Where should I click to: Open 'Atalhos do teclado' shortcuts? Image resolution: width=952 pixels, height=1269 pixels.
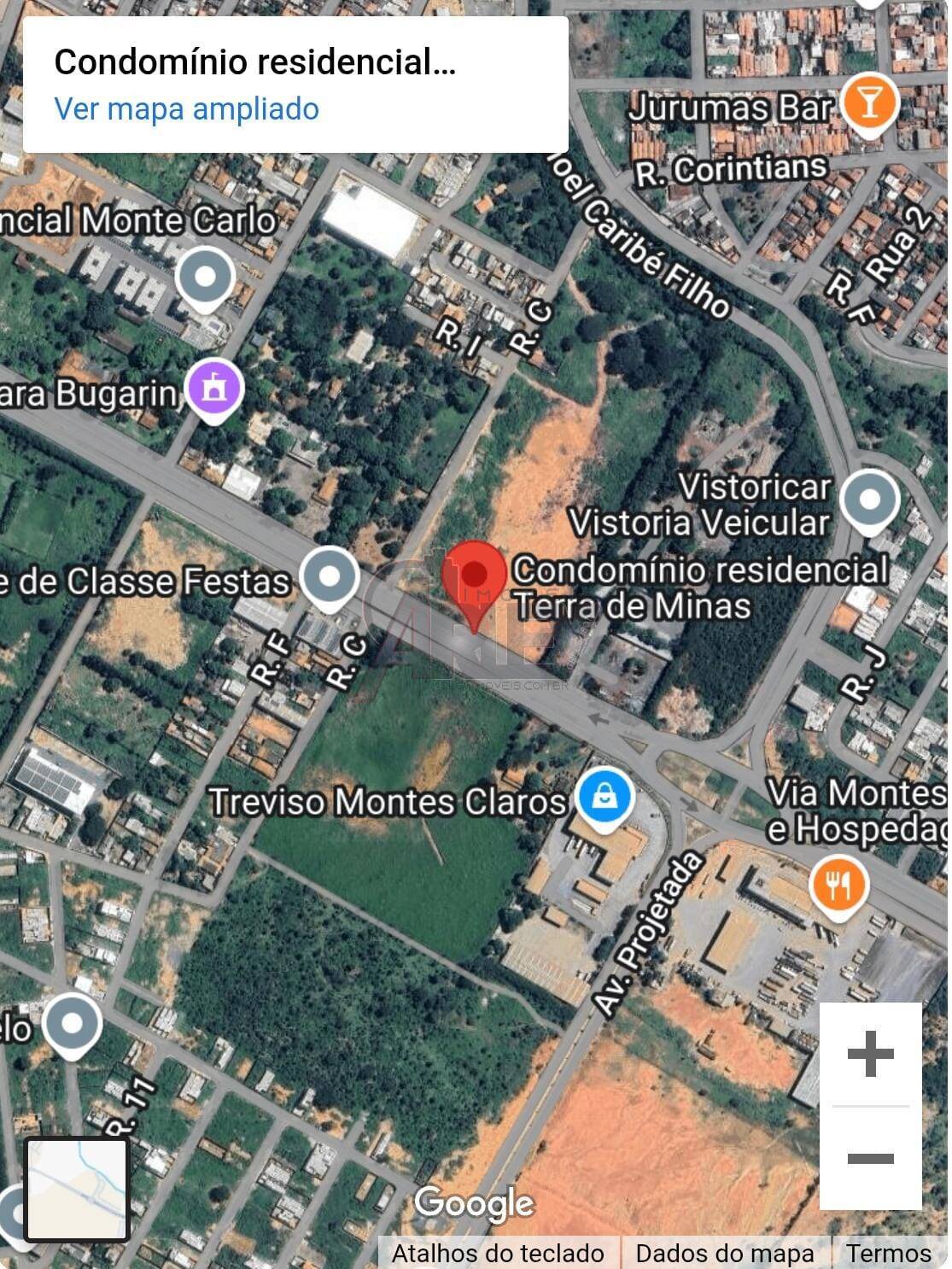coord(498,1253)
